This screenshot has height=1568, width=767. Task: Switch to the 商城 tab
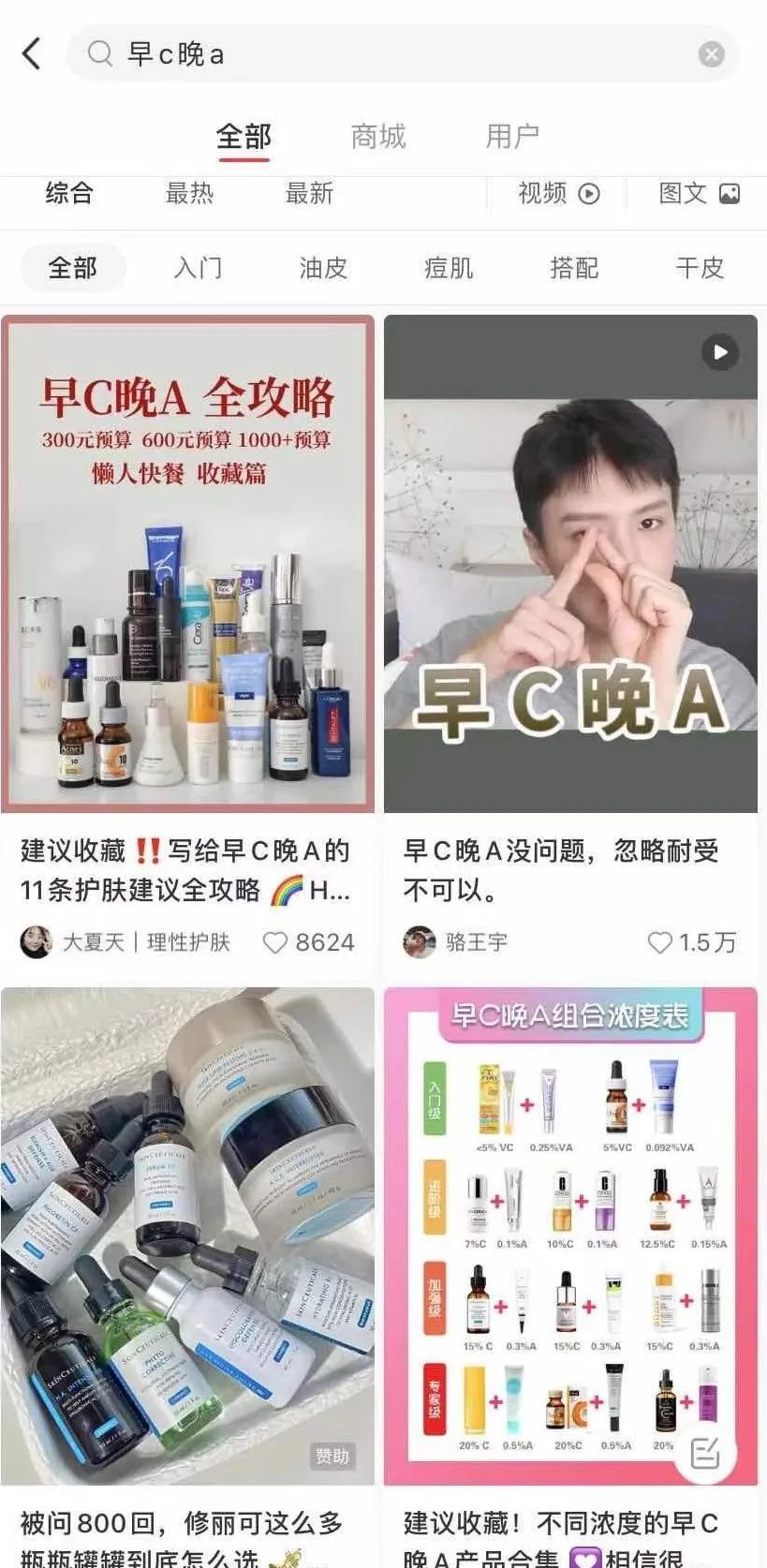378,137
